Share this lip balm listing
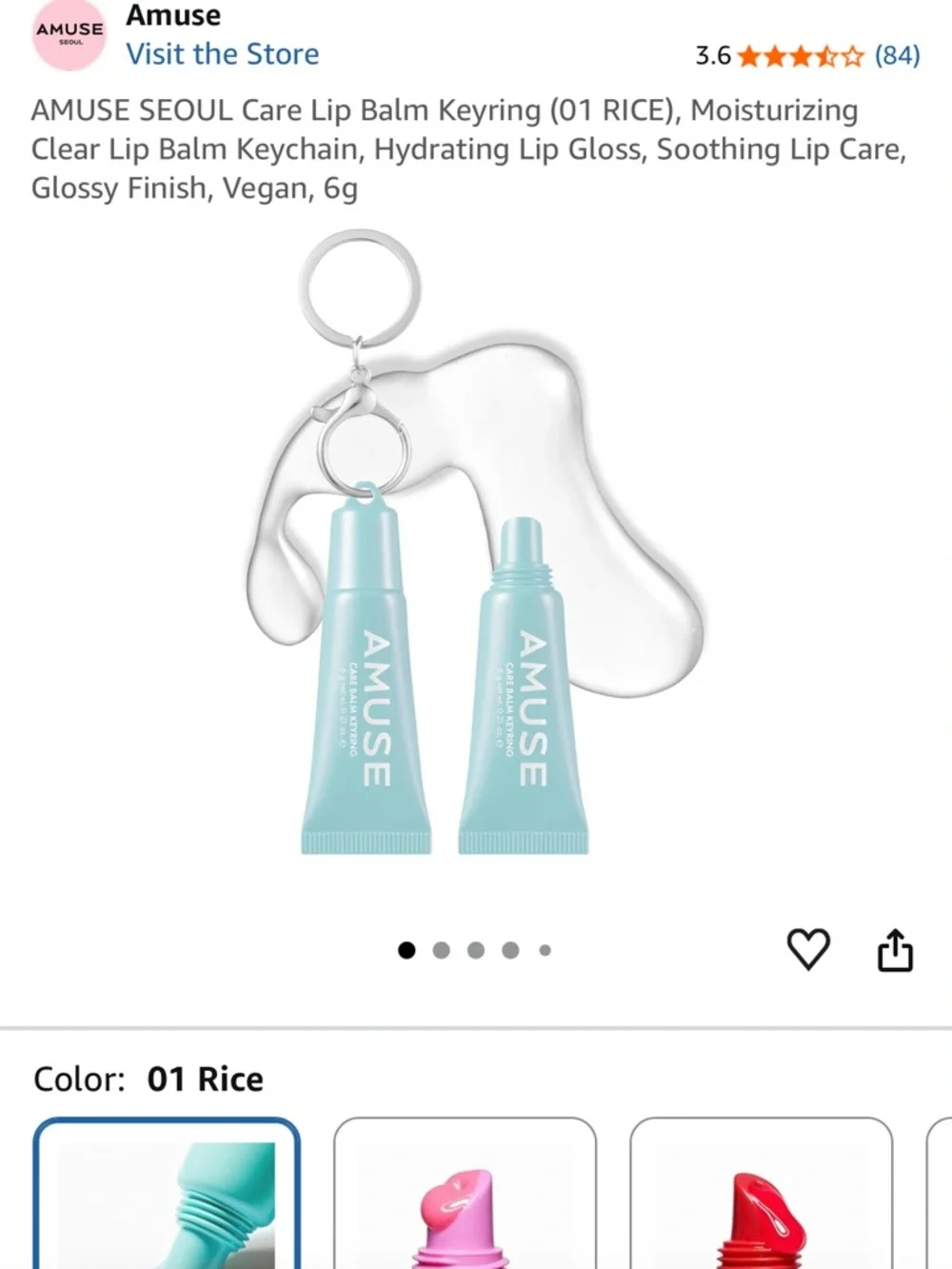 pos(895,950)
